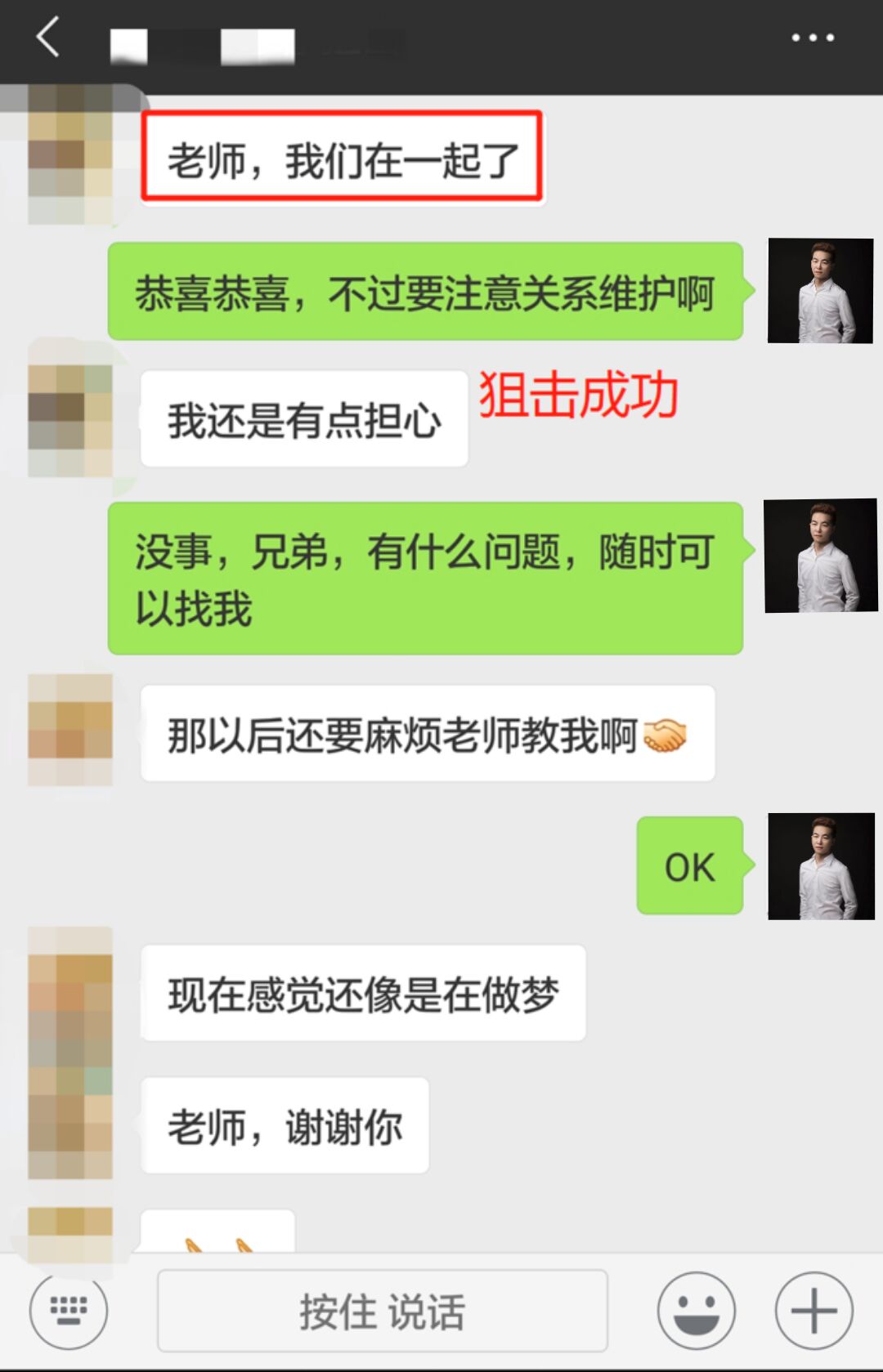The height and width of the screenshot is (1372, 883).
Task: View profile of the sender beside the OK message
Action: point(821,866)
